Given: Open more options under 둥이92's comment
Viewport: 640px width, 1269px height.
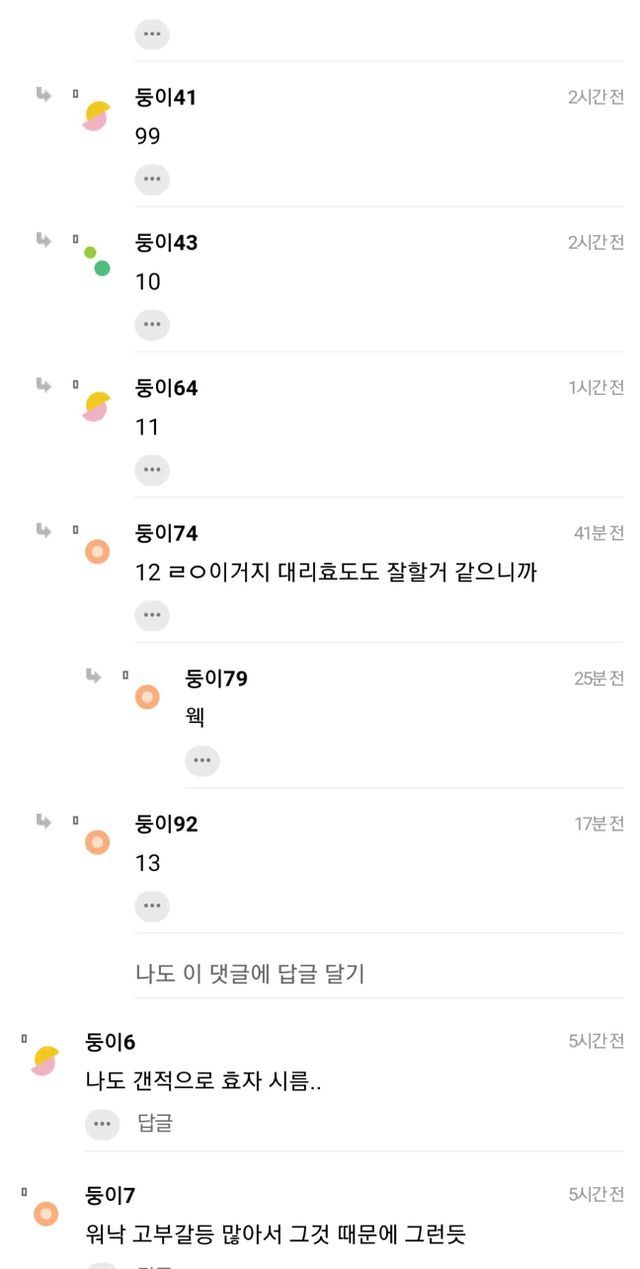Looking at the screenshot, I should click(x=152, y=906).
